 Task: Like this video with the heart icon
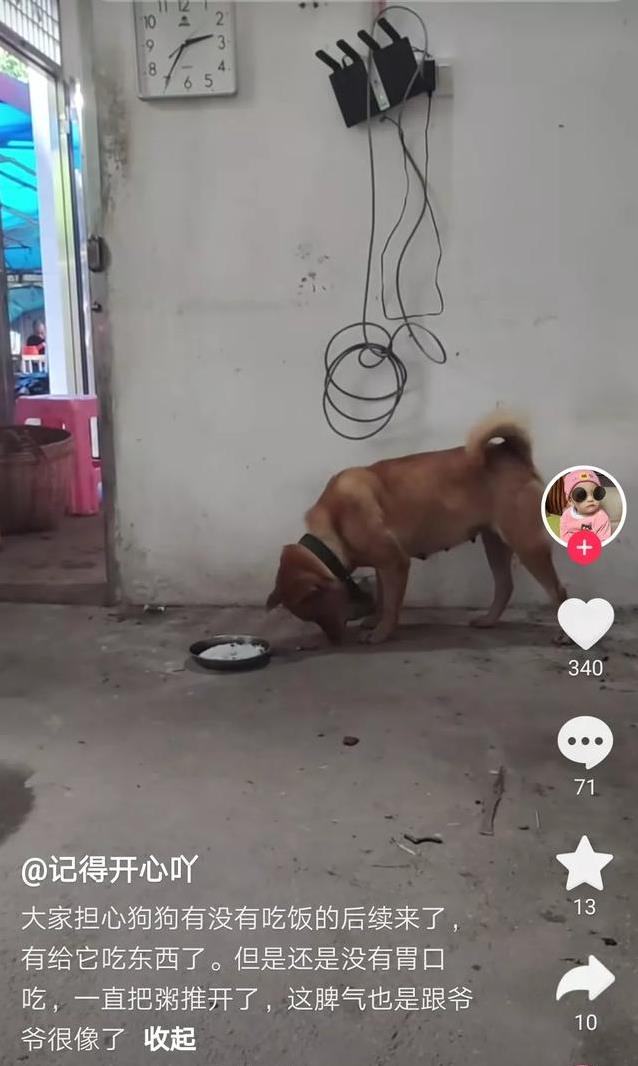[x=585, y=624]
